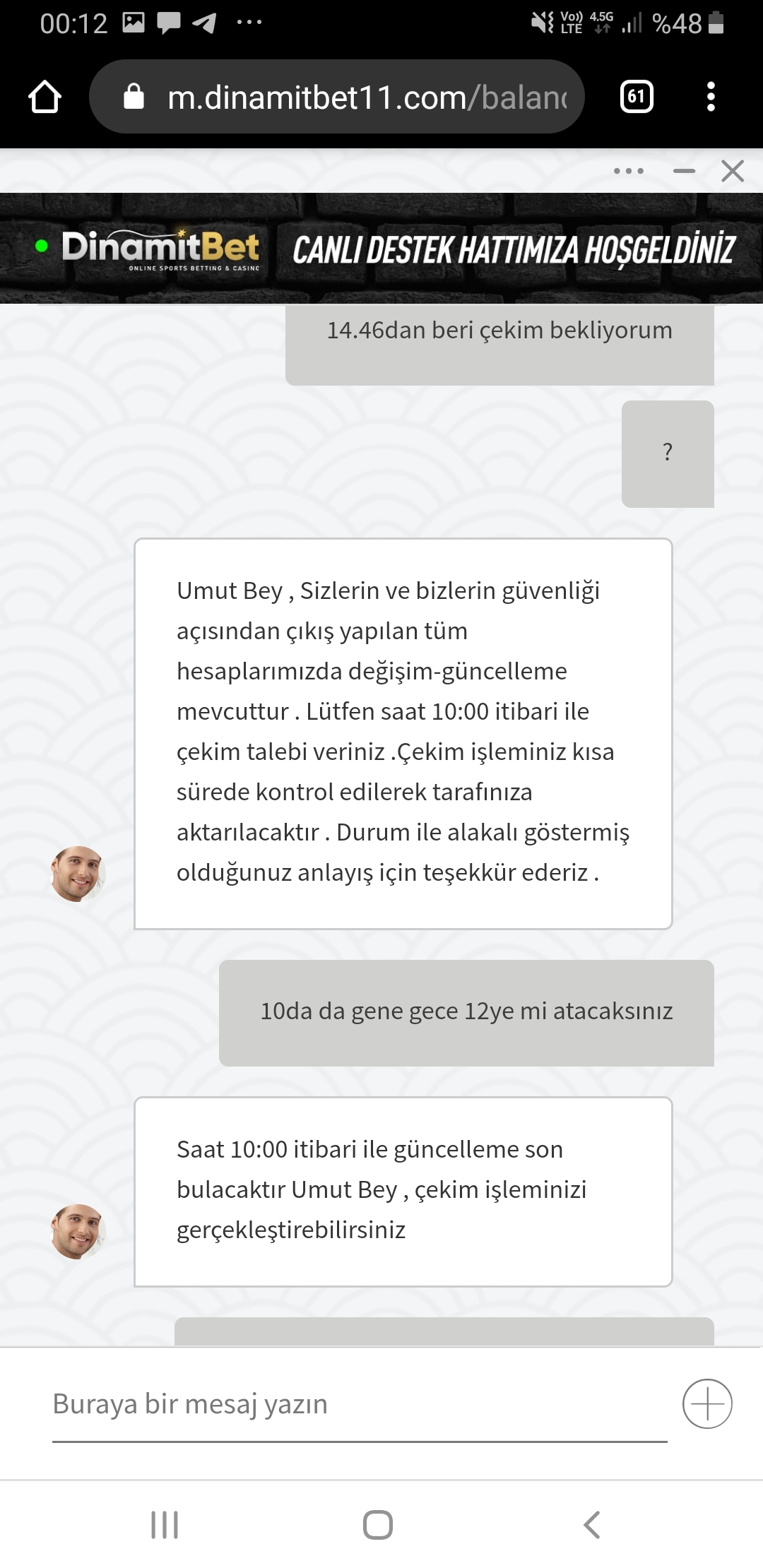763x1568 pixels.
Task: Go back using the system navigation bar
Action: 592,1525
